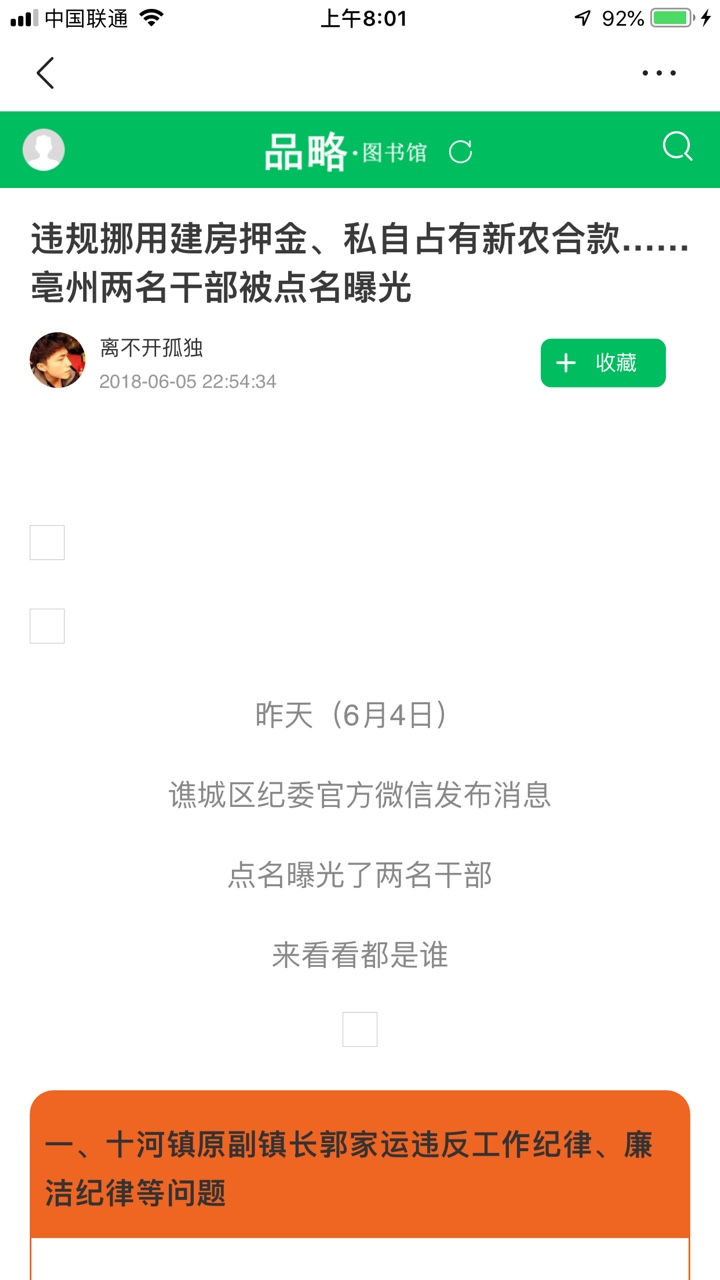720x1280 pixels.
Task: Go back using the top-left arrow
Action: point(45,73)
